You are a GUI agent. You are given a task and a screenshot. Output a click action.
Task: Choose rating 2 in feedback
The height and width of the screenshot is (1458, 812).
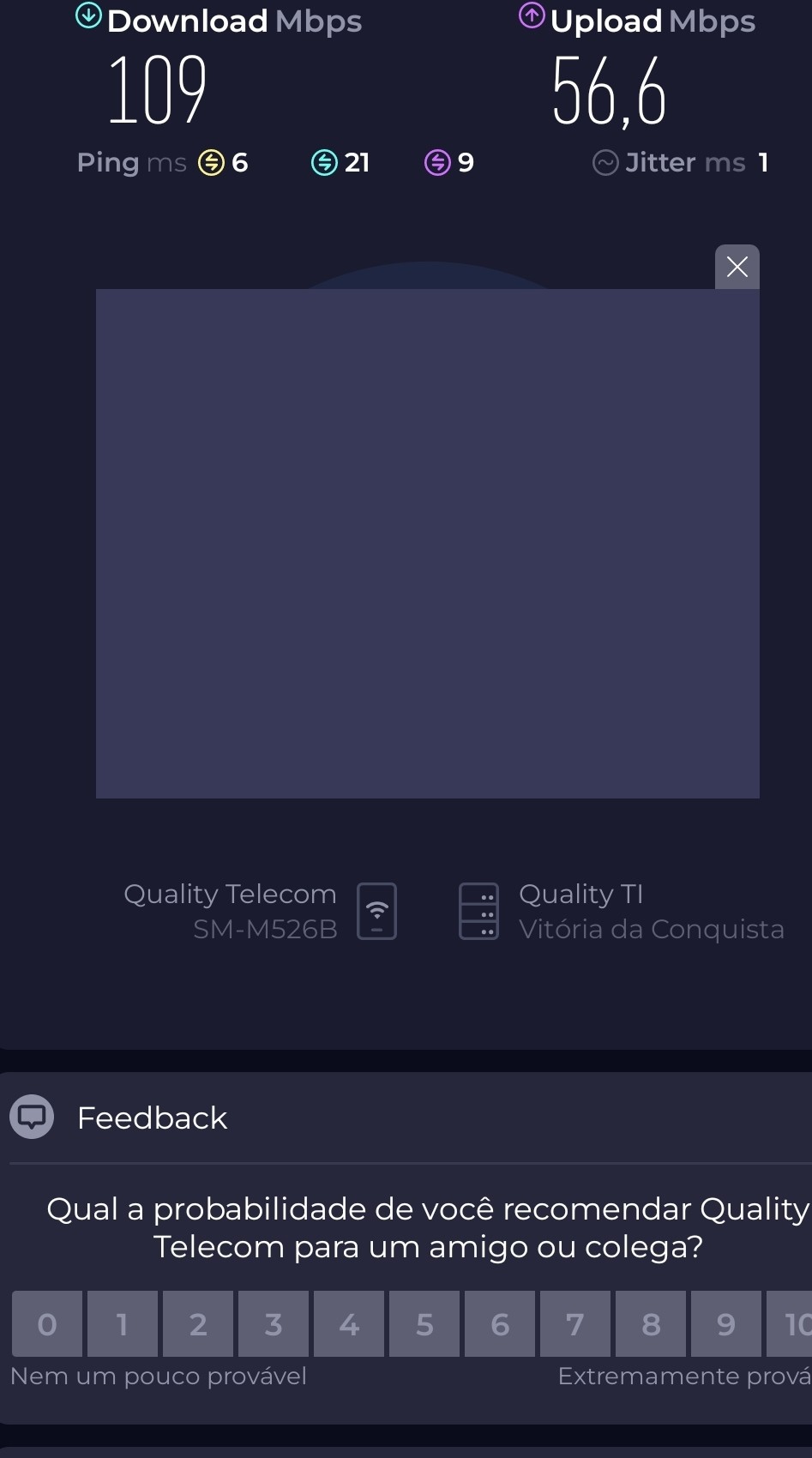(198, 1323)
